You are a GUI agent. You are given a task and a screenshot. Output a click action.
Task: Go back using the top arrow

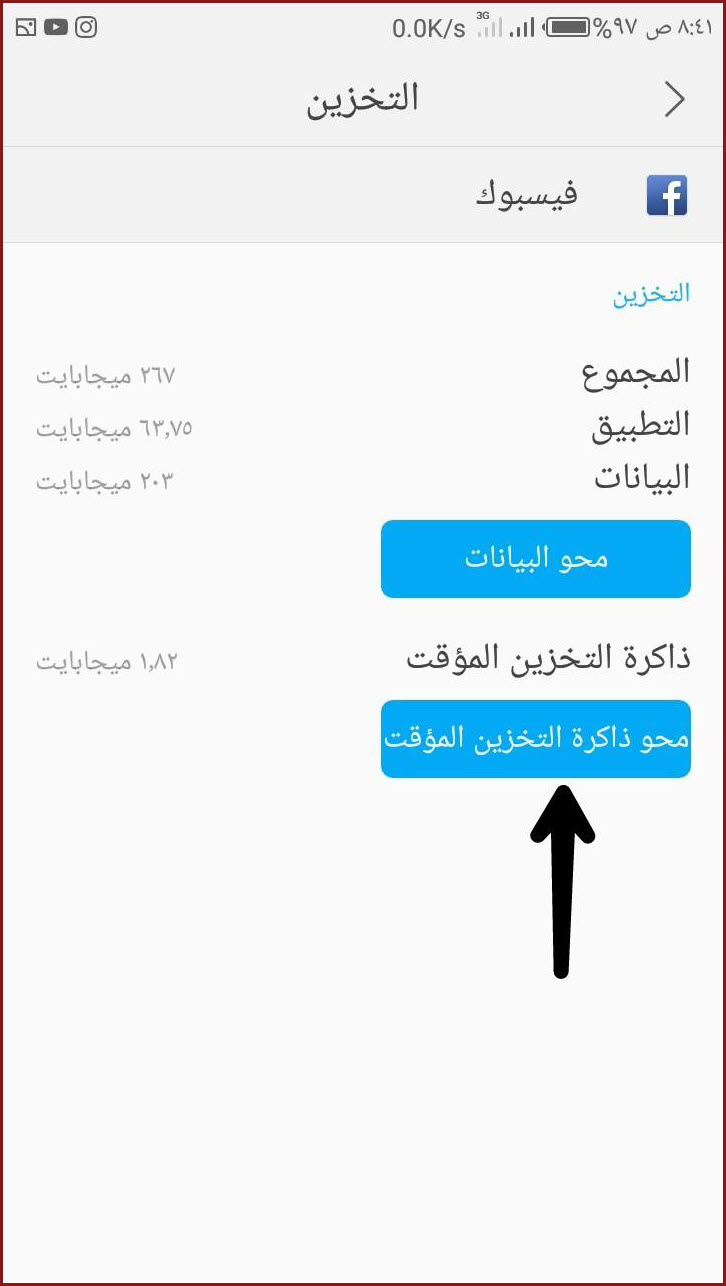[675, 100]
